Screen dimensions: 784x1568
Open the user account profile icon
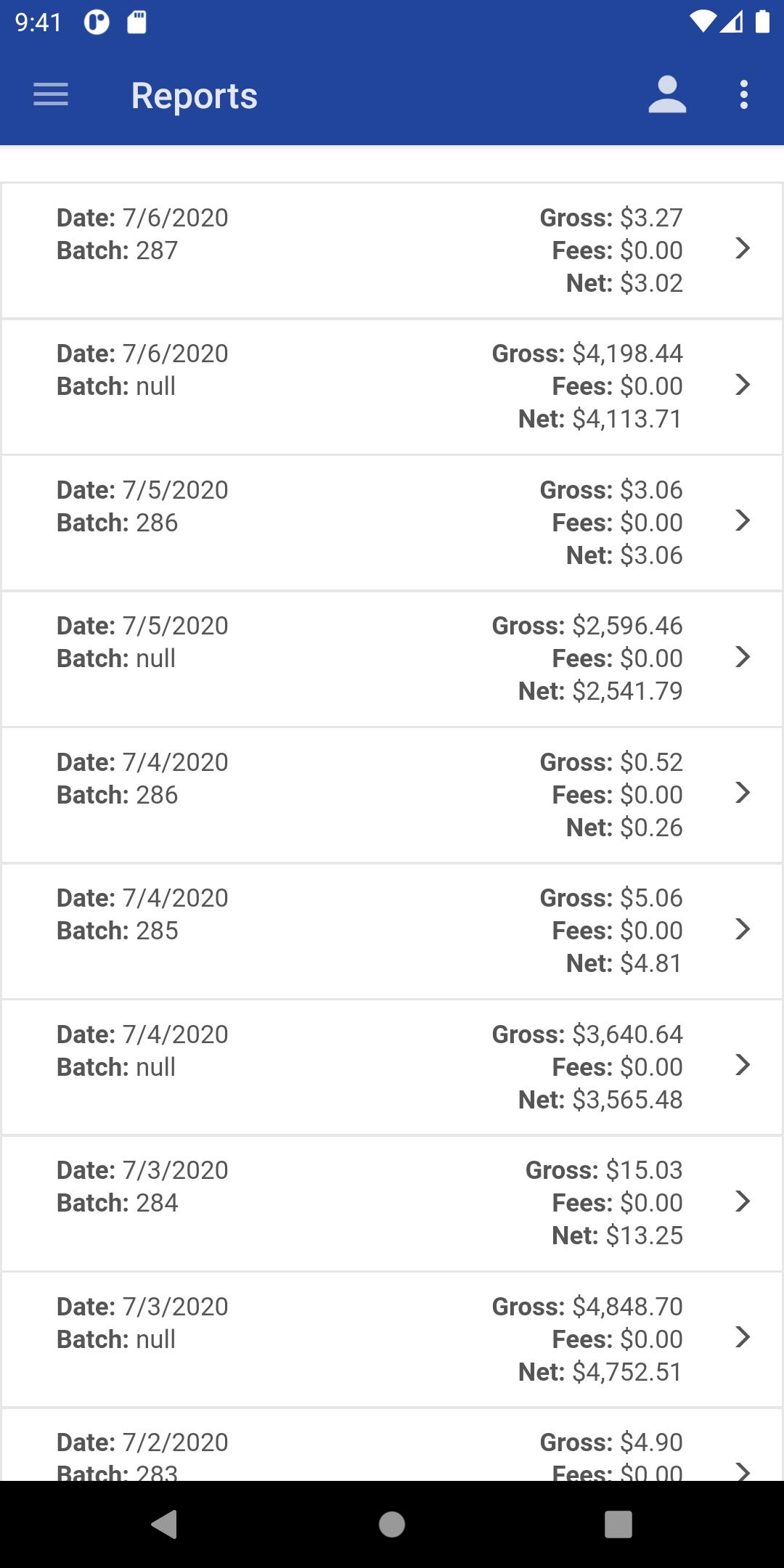click(x=667, y=95)
